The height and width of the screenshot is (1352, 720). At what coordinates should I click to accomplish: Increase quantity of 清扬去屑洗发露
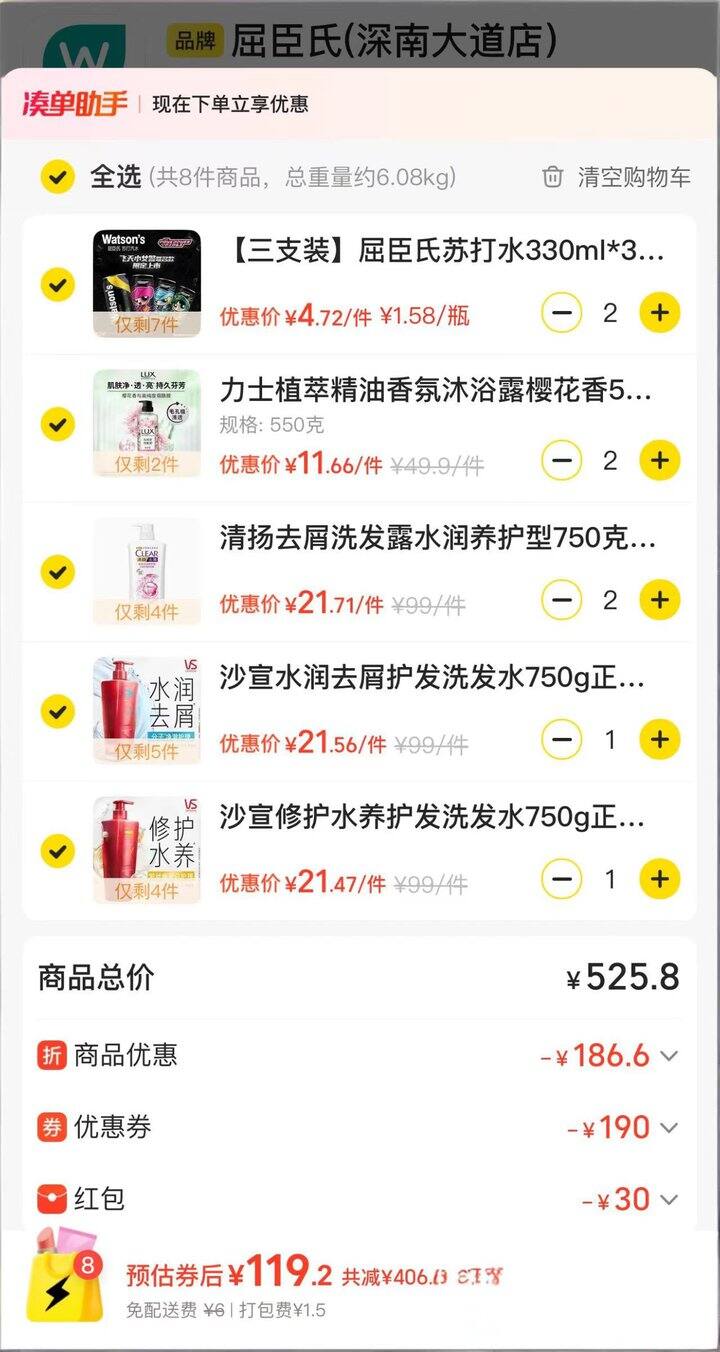click(x=659, y=600)
